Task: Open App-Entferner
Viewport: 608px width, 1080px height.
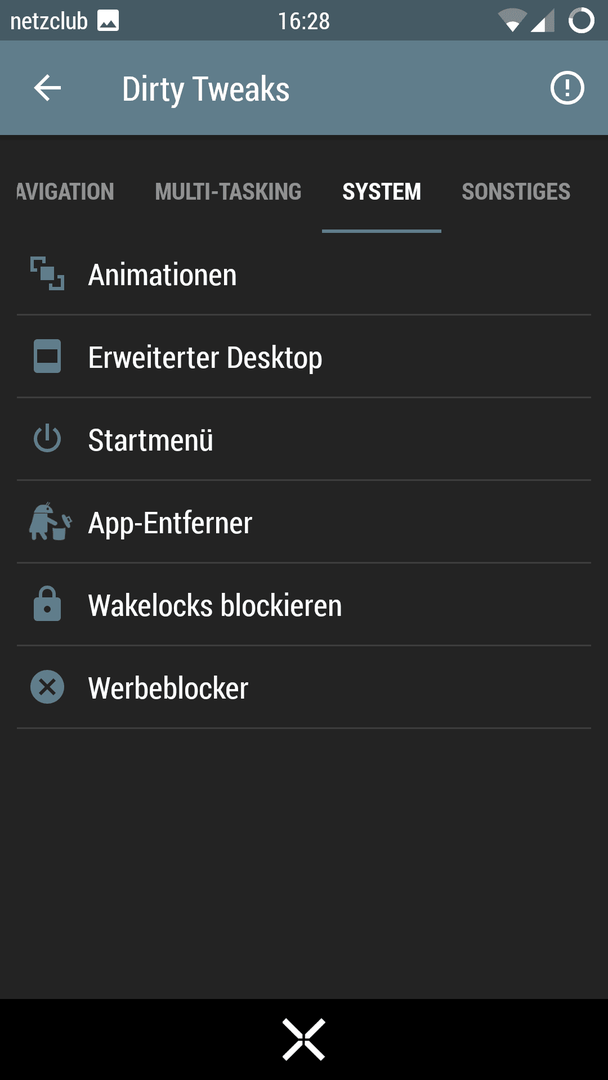Action: [304, 522]
